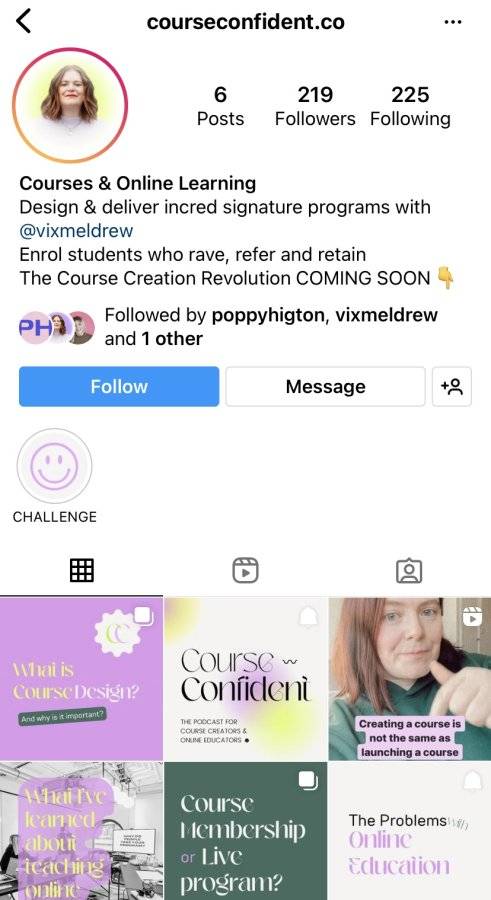Switch to the posts grid tab
The height and width of the screenshot is (900, 491).
[82, 571]
